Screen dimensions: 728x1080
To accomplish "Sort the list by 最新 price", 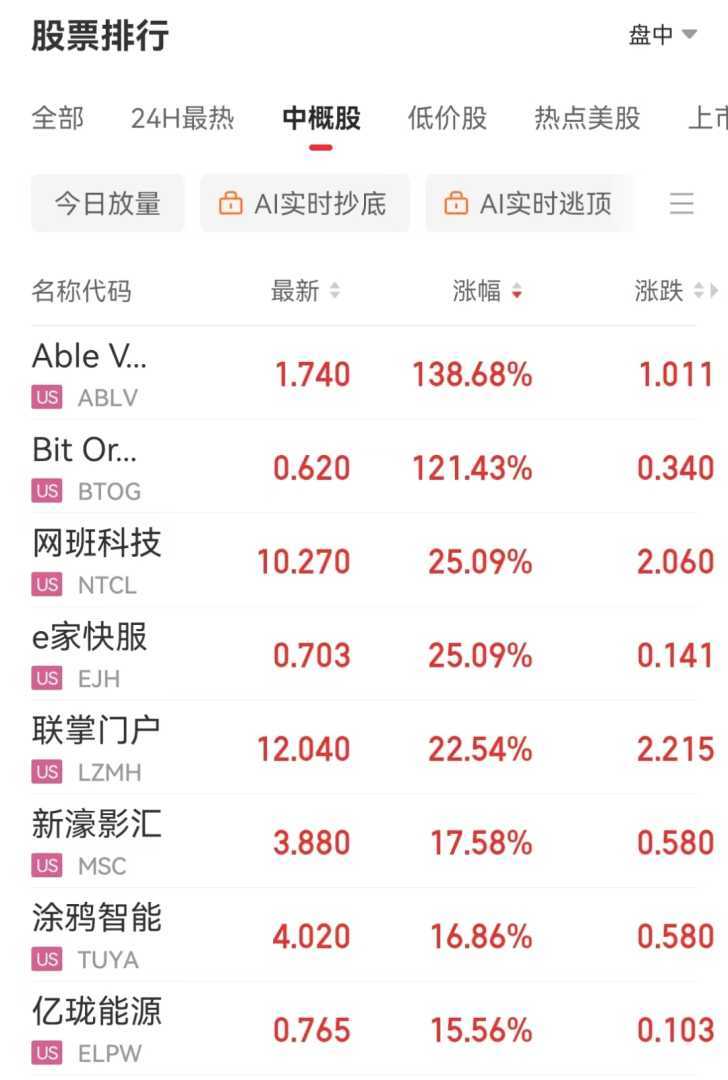I will tap(305, 291).
